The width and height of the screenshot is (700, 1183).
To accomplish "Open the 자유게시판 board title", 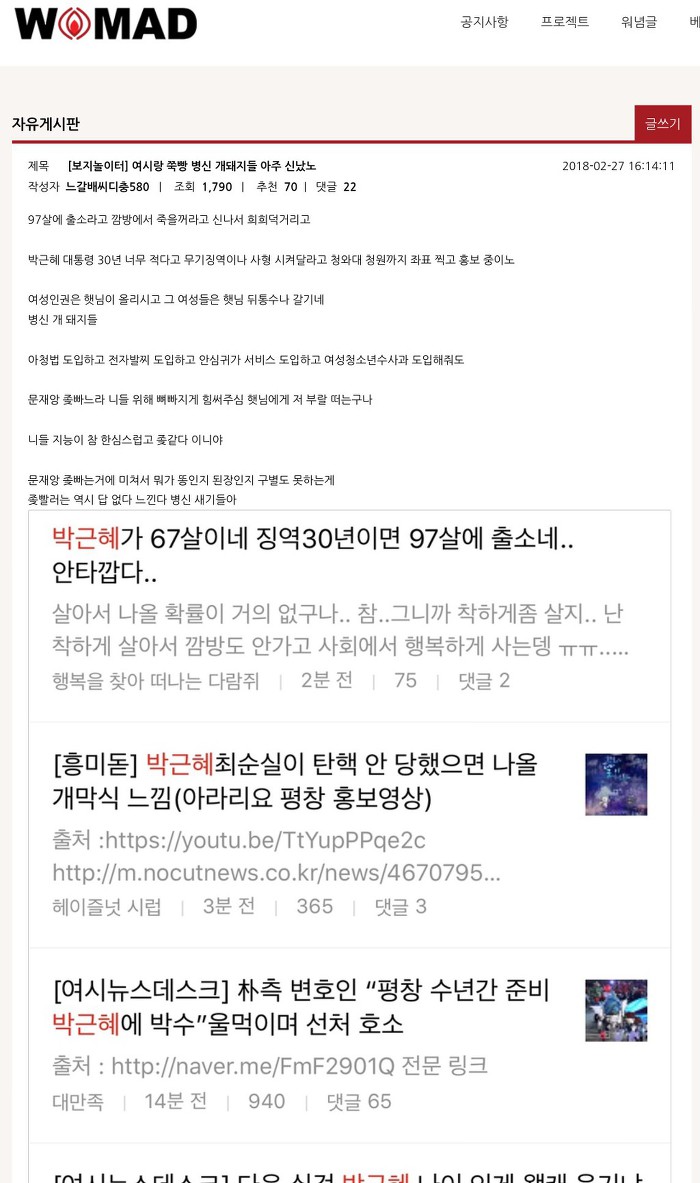I will [46, 124].
